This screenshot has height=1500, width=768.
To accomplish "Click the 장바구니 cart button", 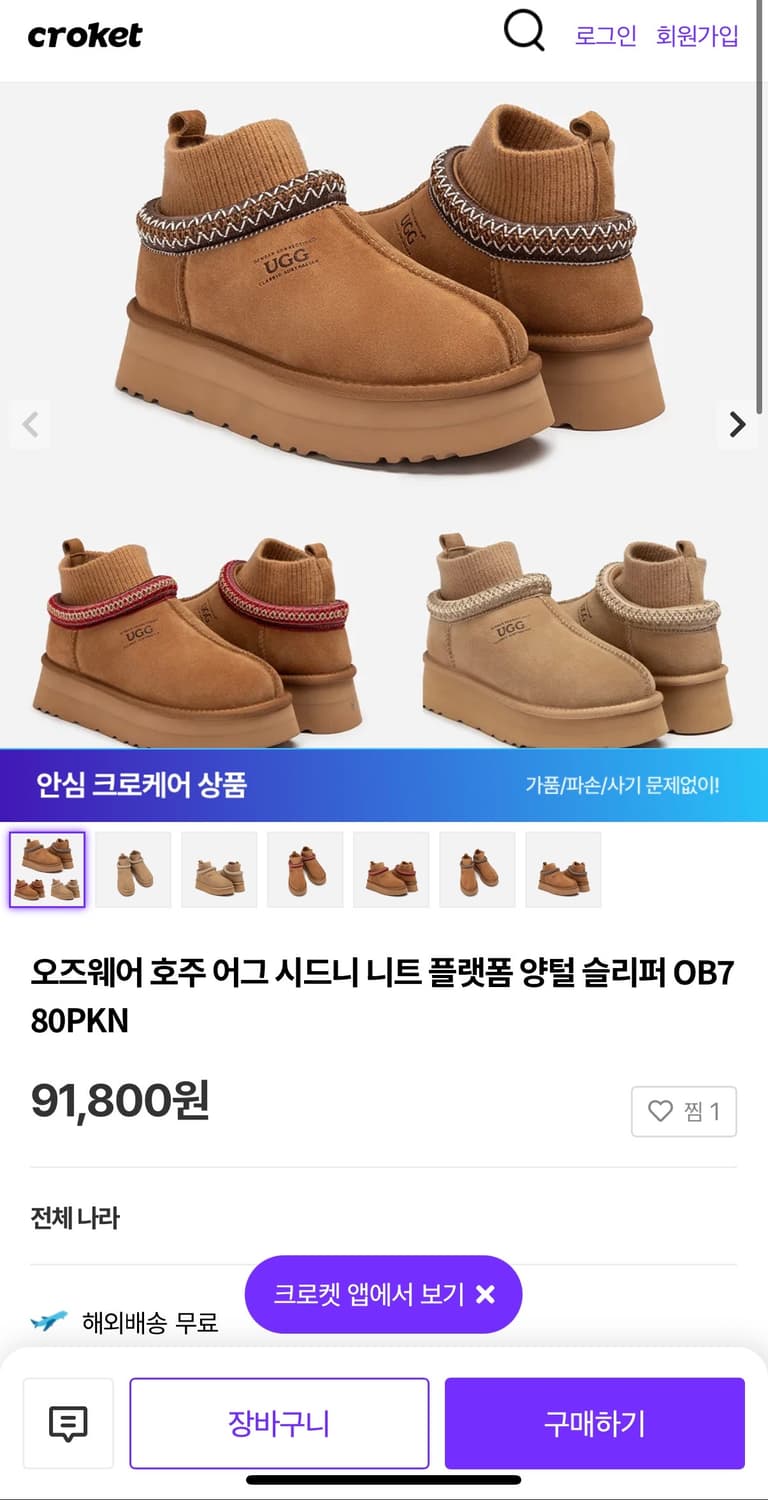I will (x=279, y=1423).
